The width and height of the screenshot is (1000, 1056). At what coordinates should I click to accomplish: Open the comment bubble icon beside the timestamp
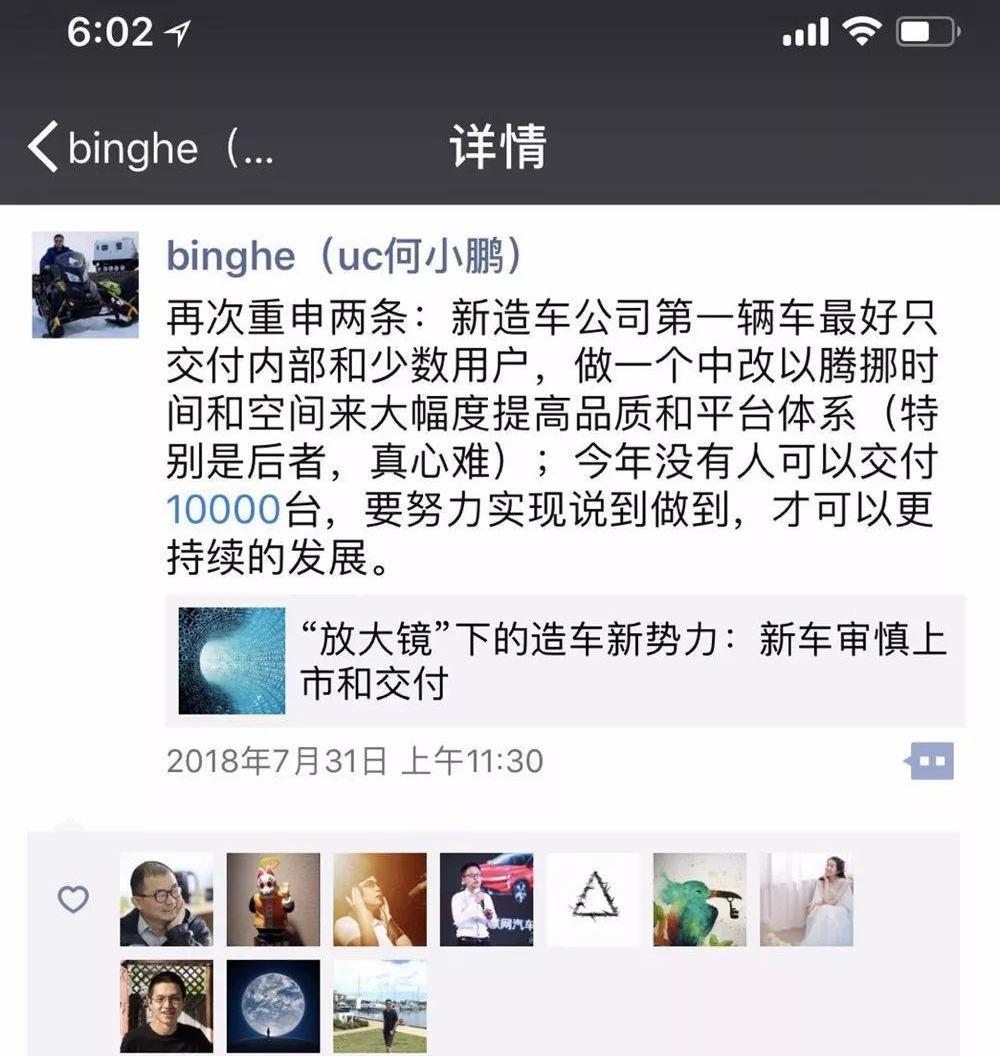pyautogui.click(x=931, y=761)
